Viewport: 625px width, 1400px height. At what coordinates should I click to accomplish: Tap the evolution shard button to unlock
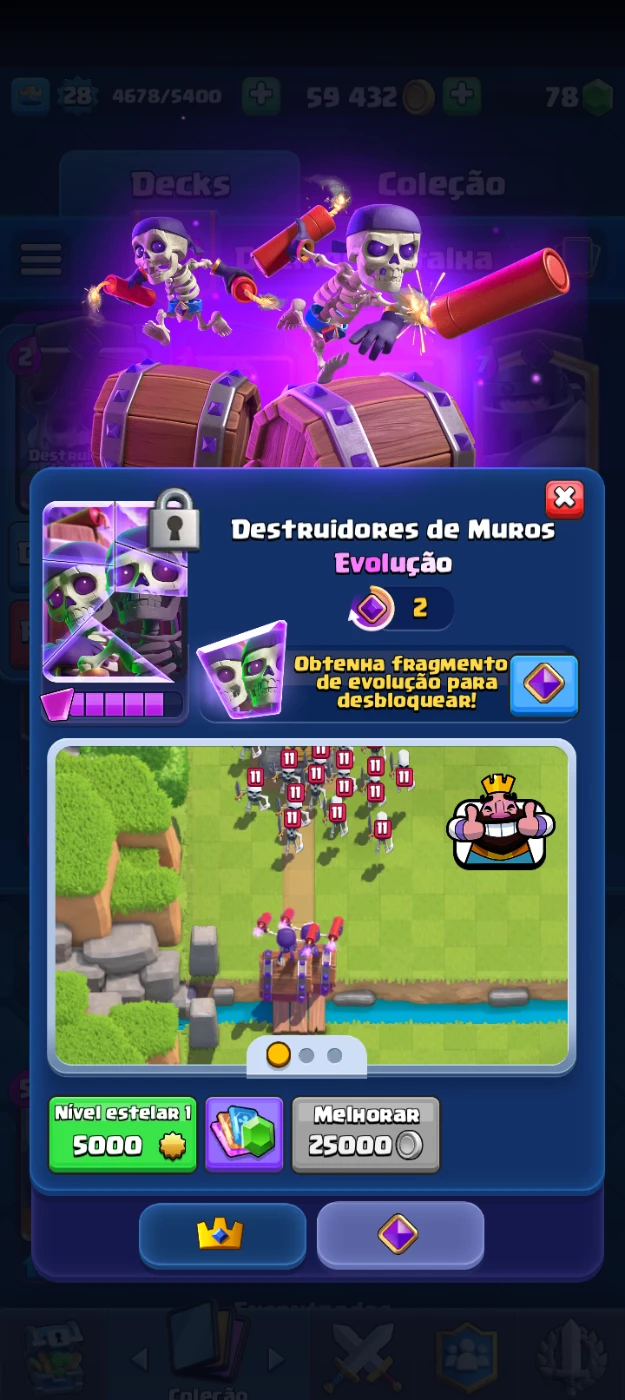(544, 685)
